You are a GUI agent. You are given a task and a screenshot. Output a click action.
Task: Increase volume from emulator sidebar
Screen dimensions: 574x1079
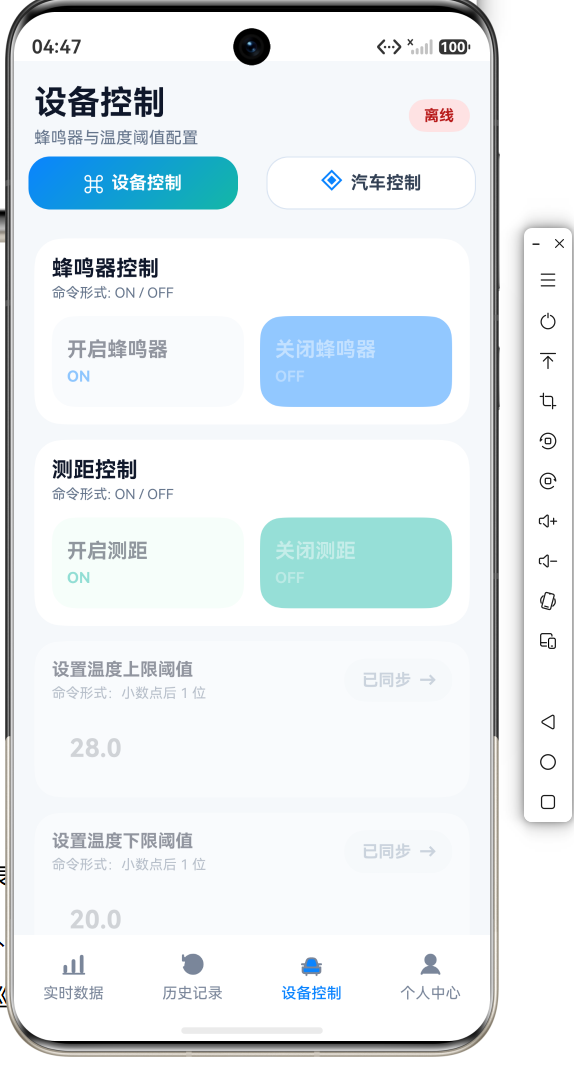[548, 521]
